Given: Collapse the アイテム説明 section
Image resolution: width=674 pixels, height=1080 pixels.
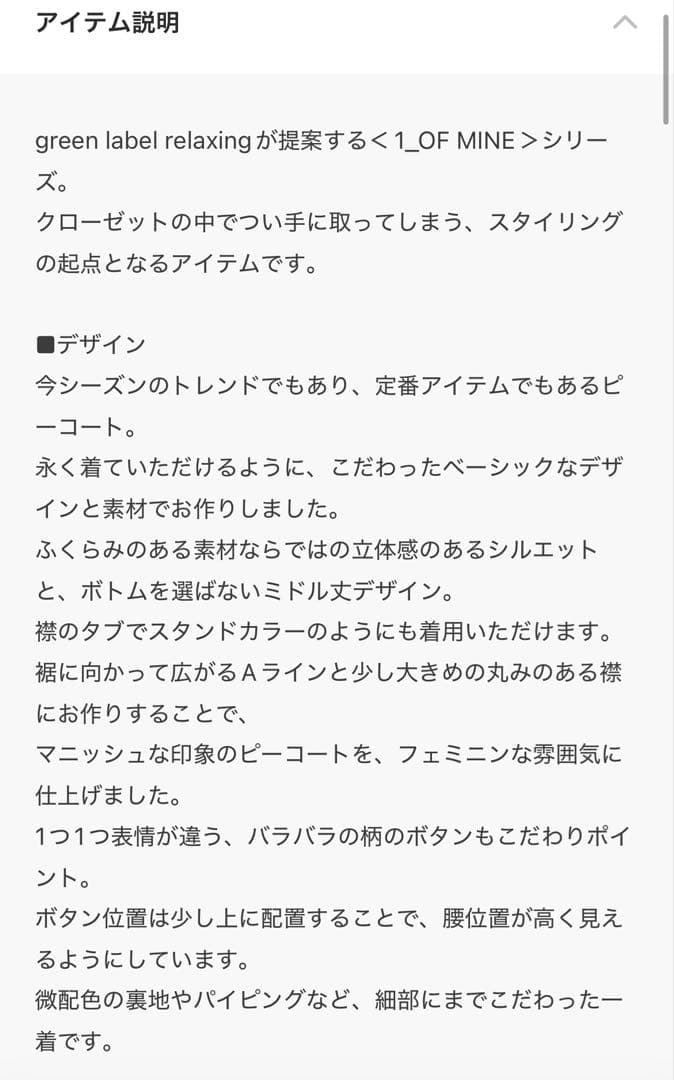Looking at the screenshot, I should [624, 23].
